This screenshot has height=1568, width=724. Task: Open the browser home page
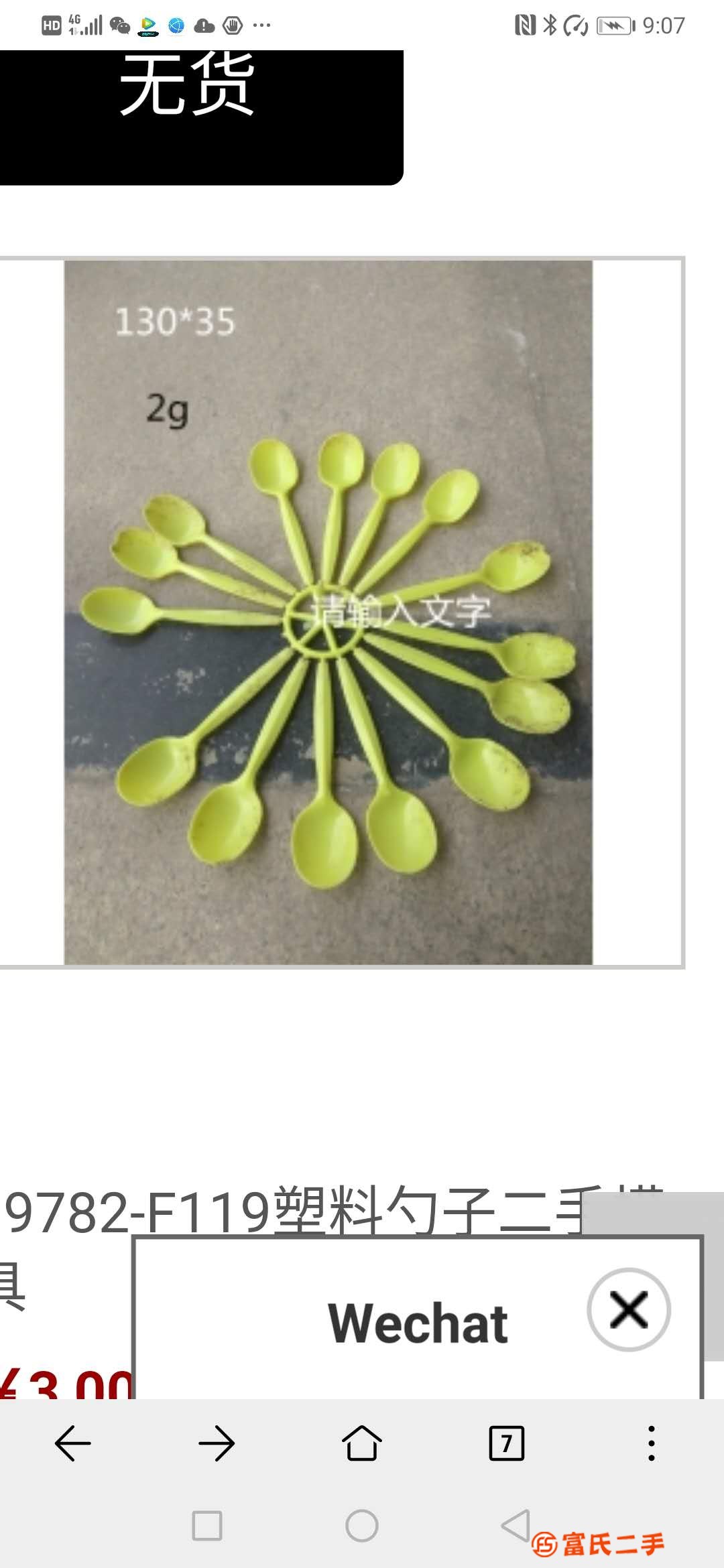point(362,1443)
